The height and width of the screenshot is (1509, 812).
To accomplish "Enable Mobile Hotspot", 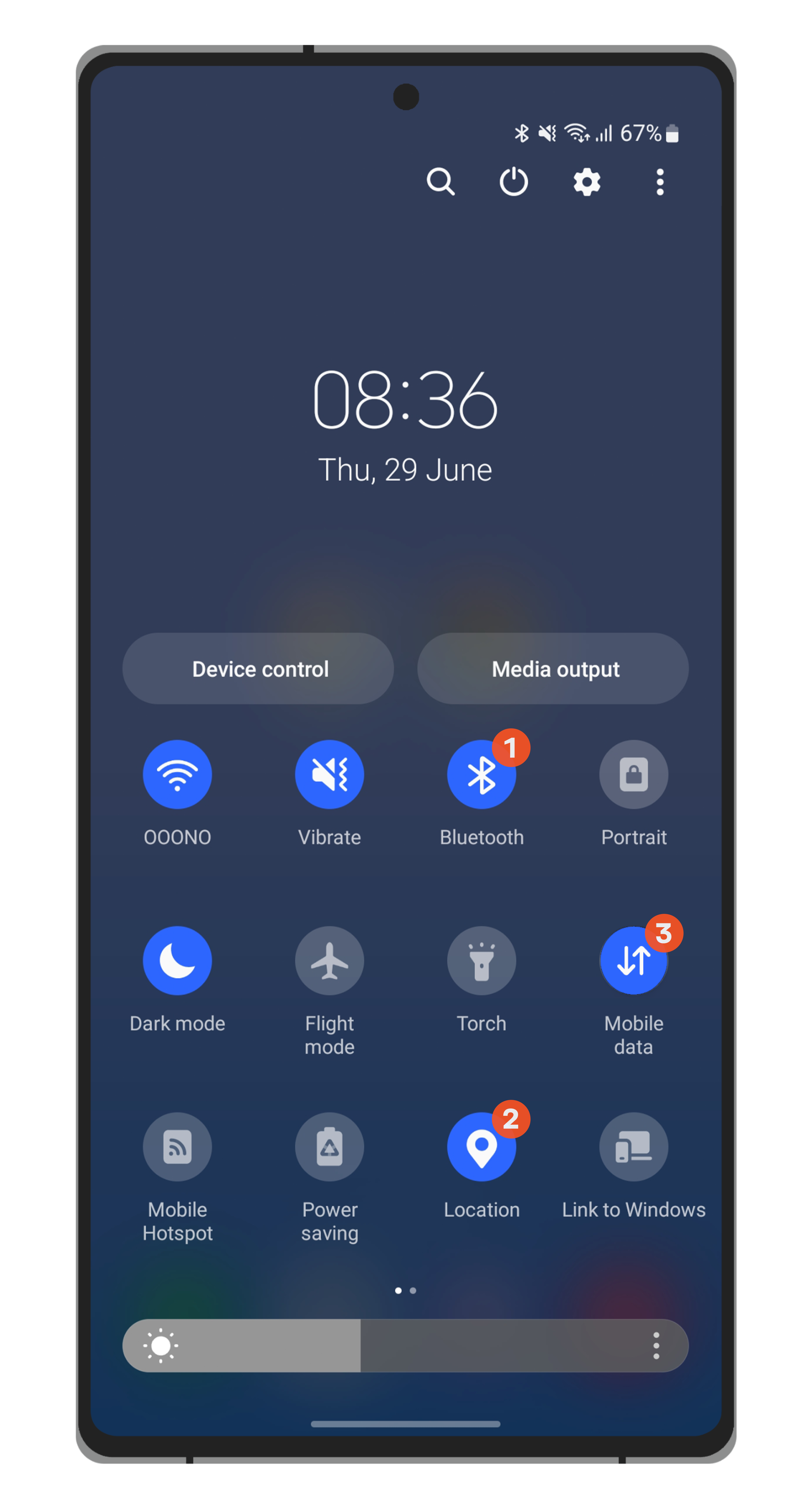I will [177, 1147].
